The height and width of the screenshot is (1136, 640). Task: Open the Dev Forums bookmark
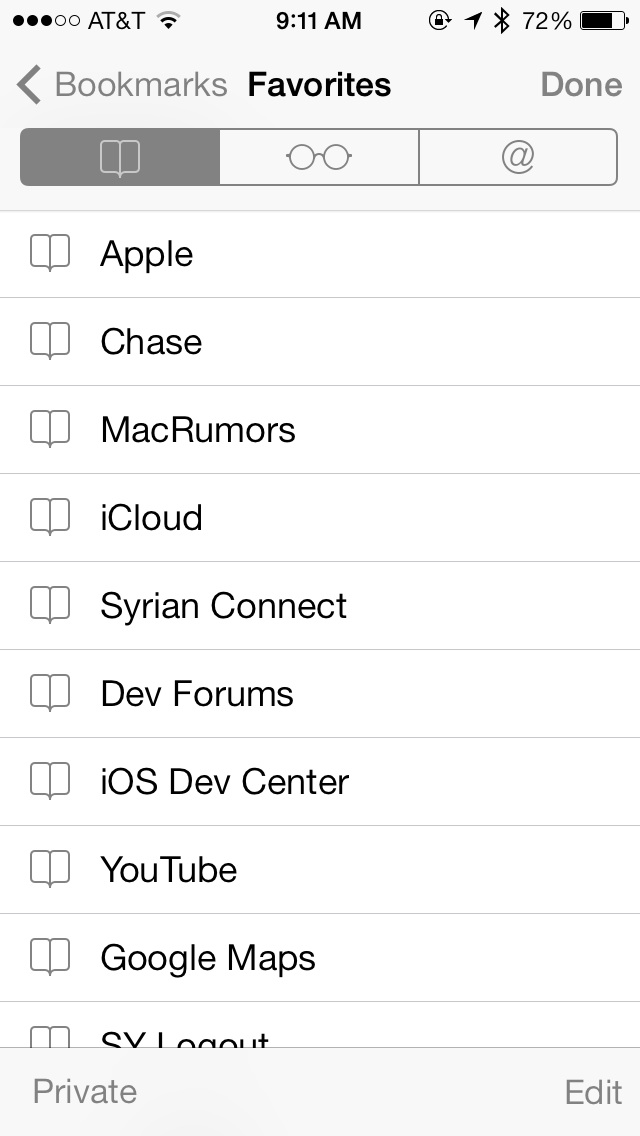click(320, 693)
